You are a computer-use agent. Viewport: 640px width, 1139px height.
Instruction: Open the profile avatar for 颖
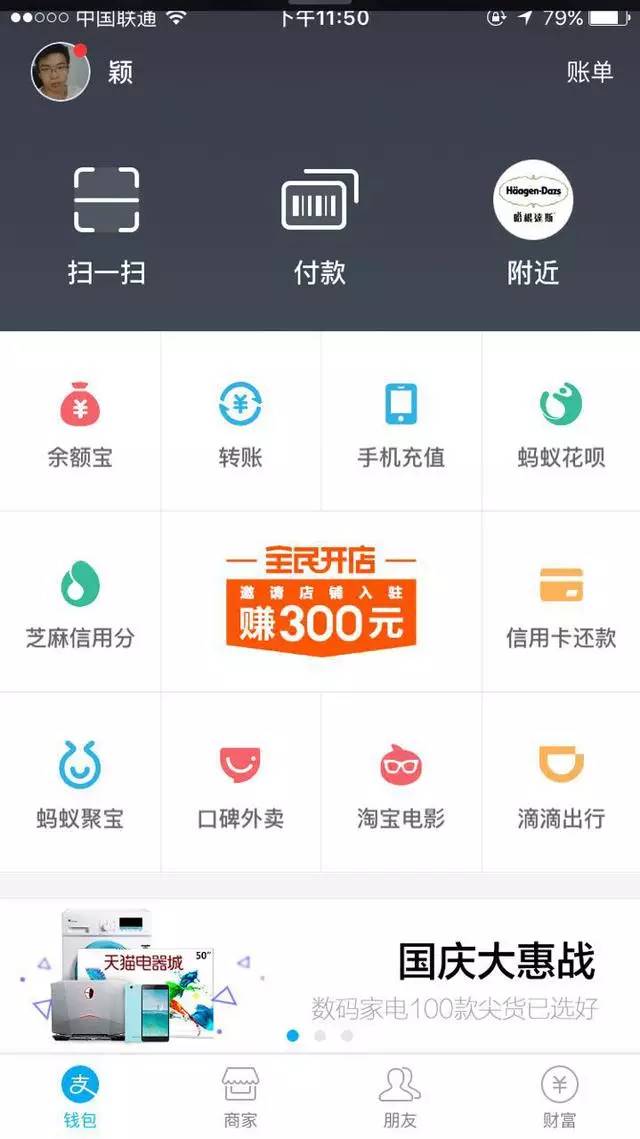tap(61, 71)
